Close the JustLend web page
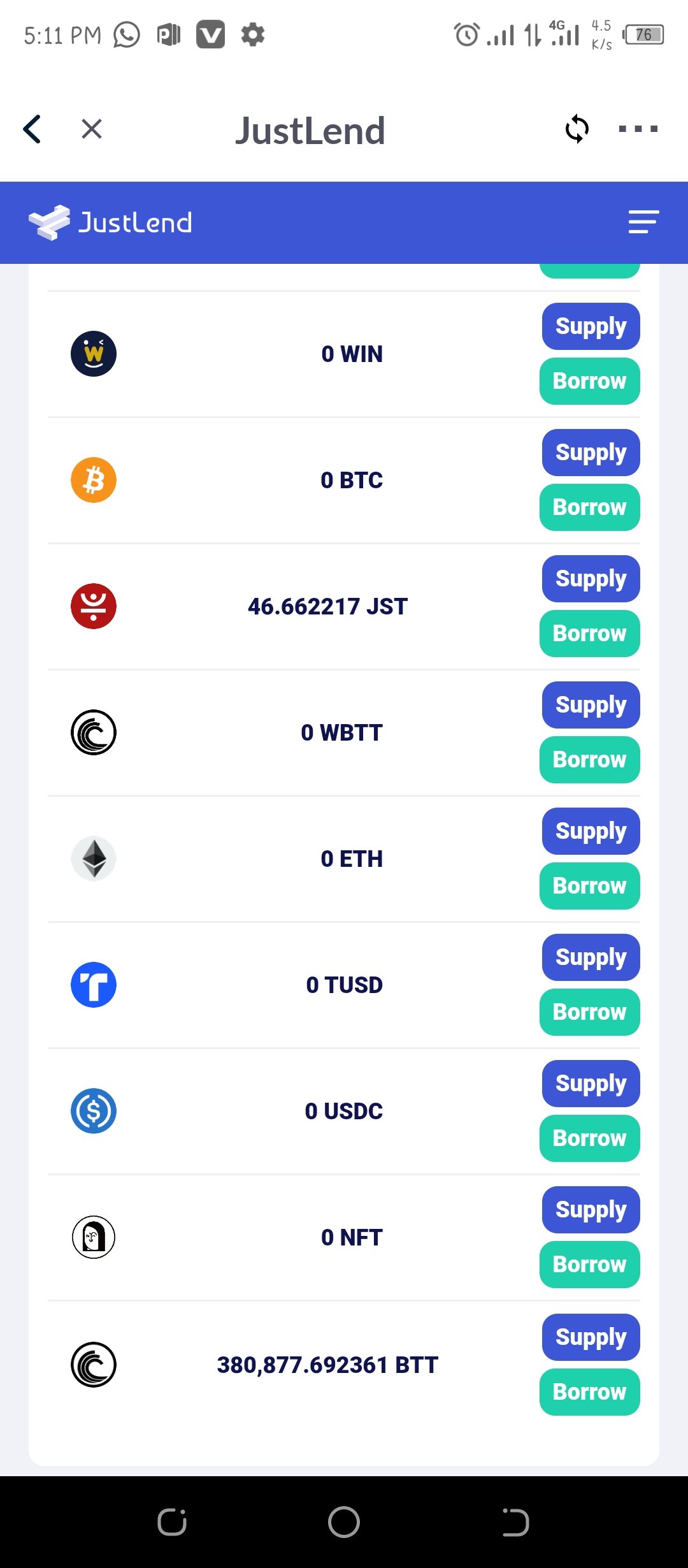This screenshot has width=688, height=1568. (92, 129)
